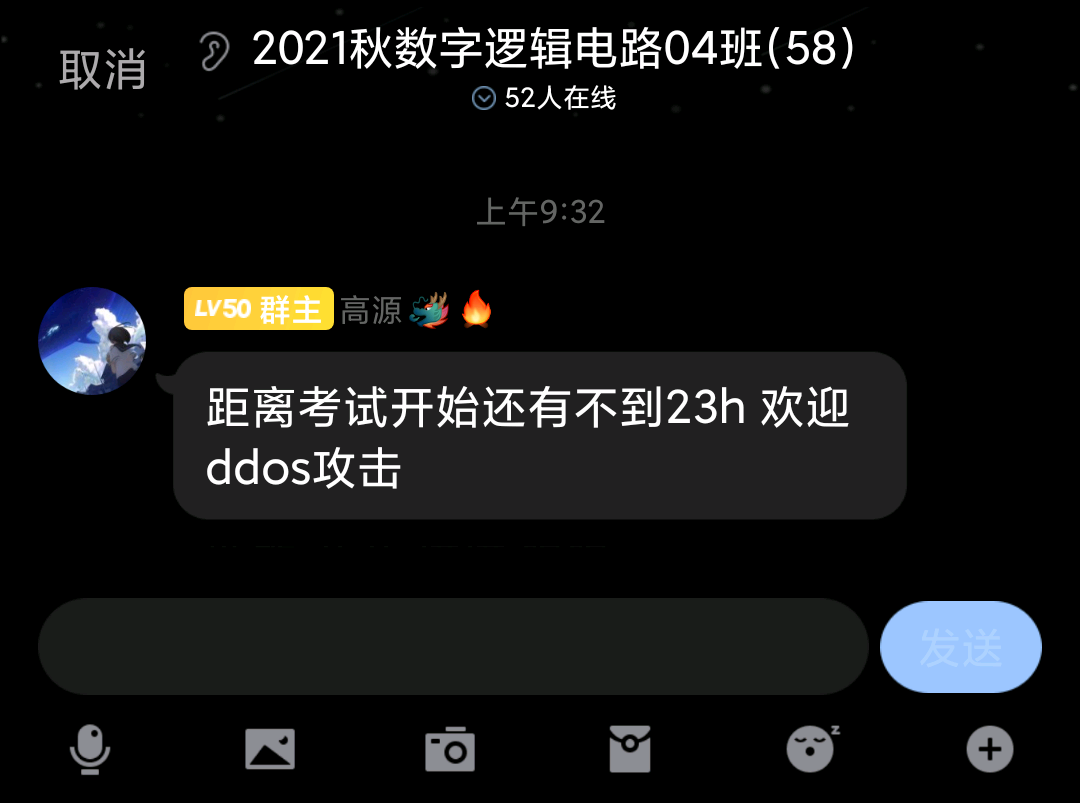Open 高源's profile avatar
This screenshot has height=803, width=1080.
92,341
